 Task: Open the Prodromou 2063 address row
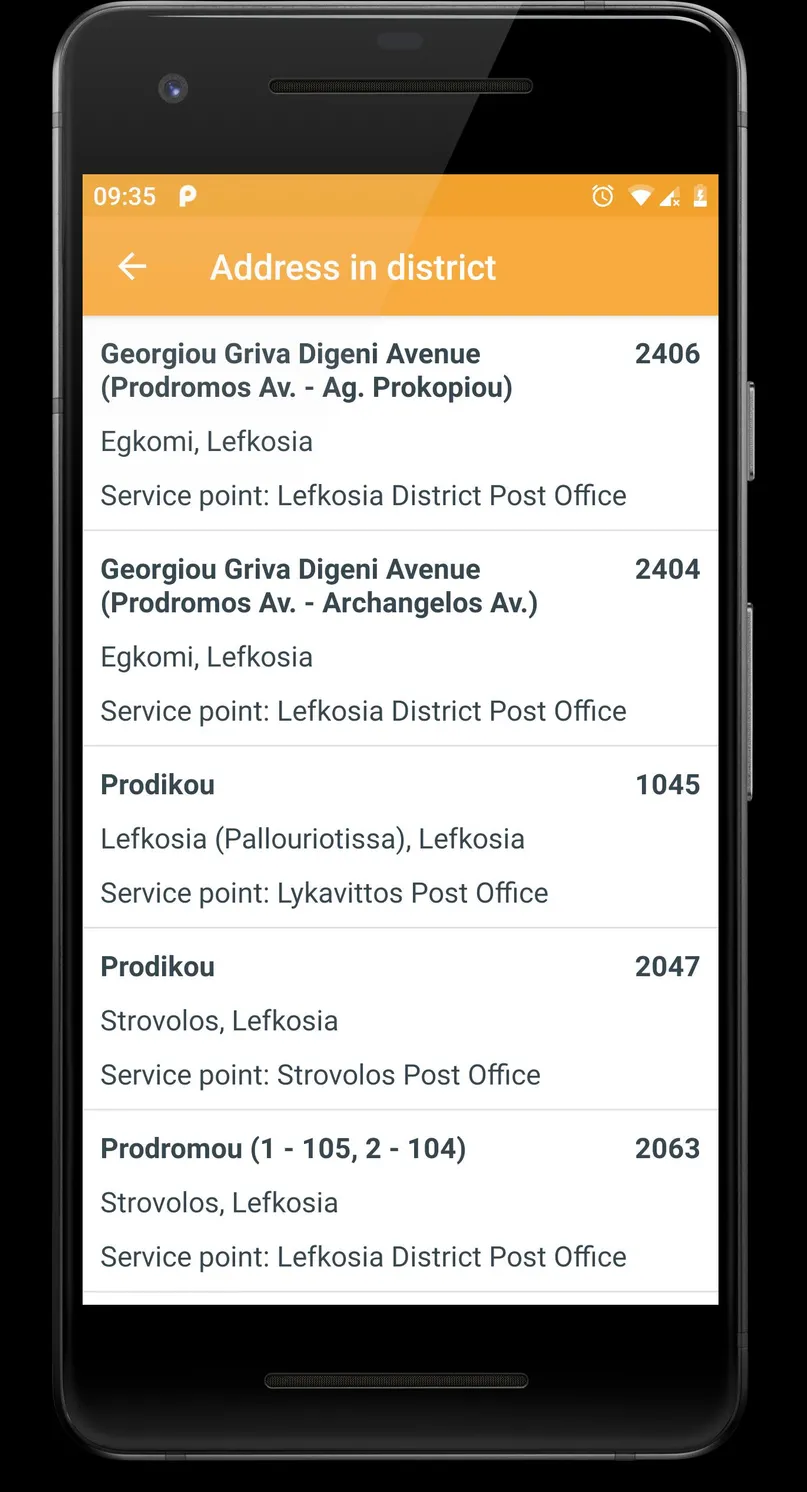tap(400, 1202)
